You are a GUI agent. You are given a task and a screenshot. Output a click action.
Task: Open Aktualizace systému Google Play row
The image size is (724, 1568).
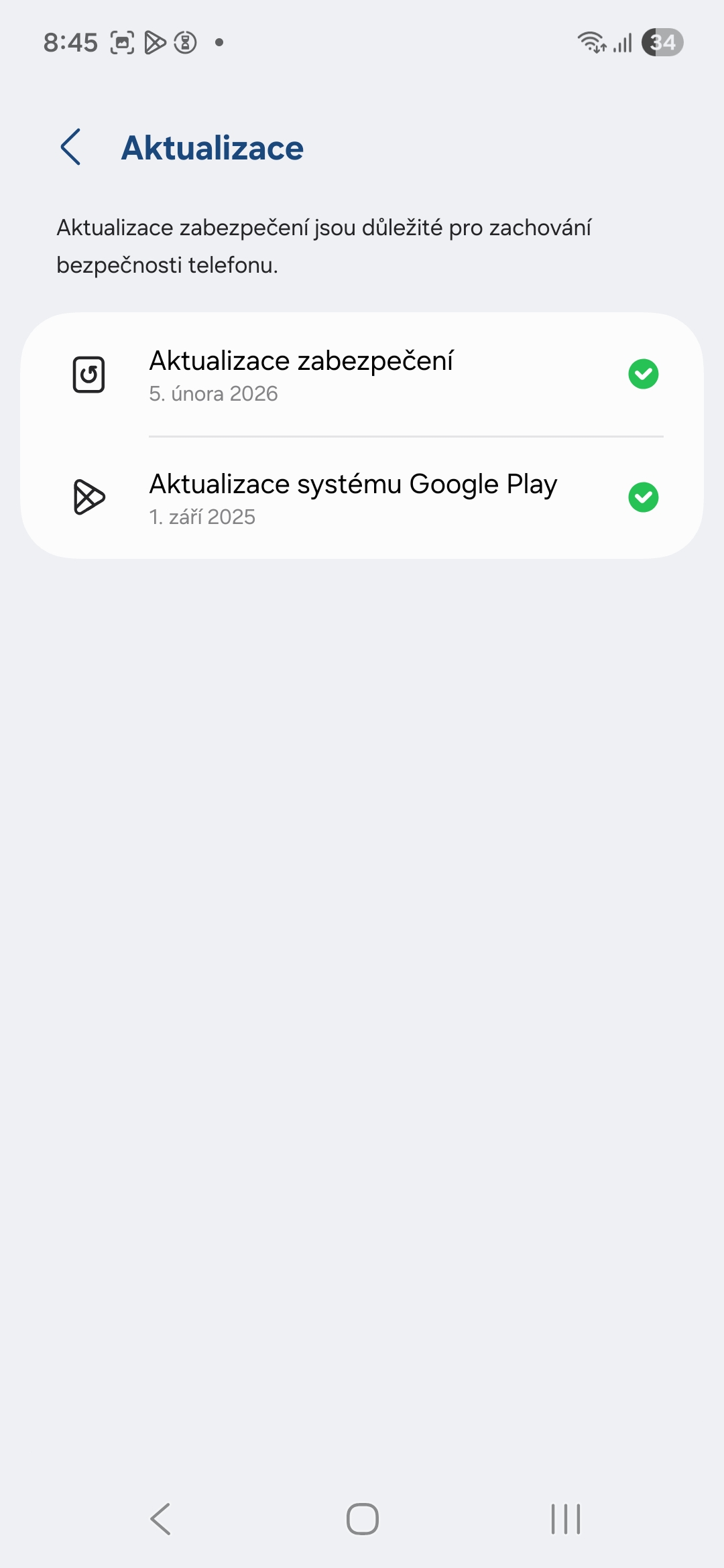(x=362, y=498)
